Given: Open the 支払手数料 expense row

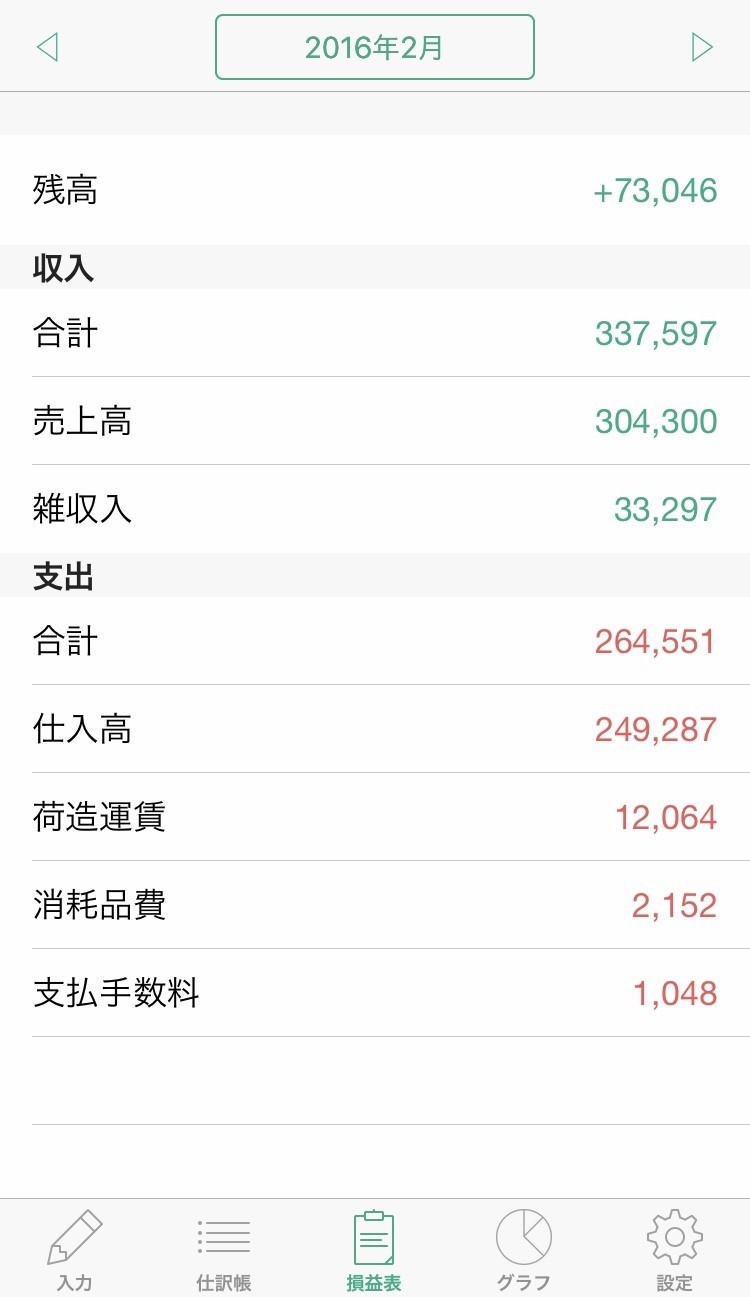Looking at the screenshot, I should 375,993.
